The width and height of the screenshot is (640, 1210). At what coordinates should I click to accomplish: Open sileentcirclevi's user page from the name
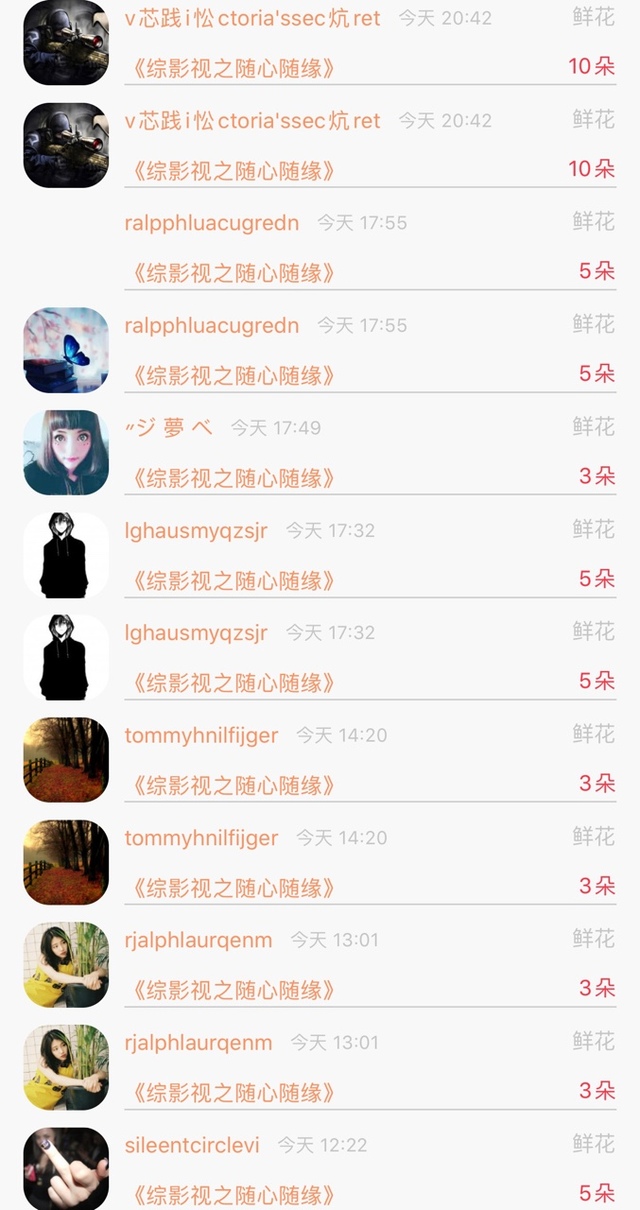(x=192, y=1144)
